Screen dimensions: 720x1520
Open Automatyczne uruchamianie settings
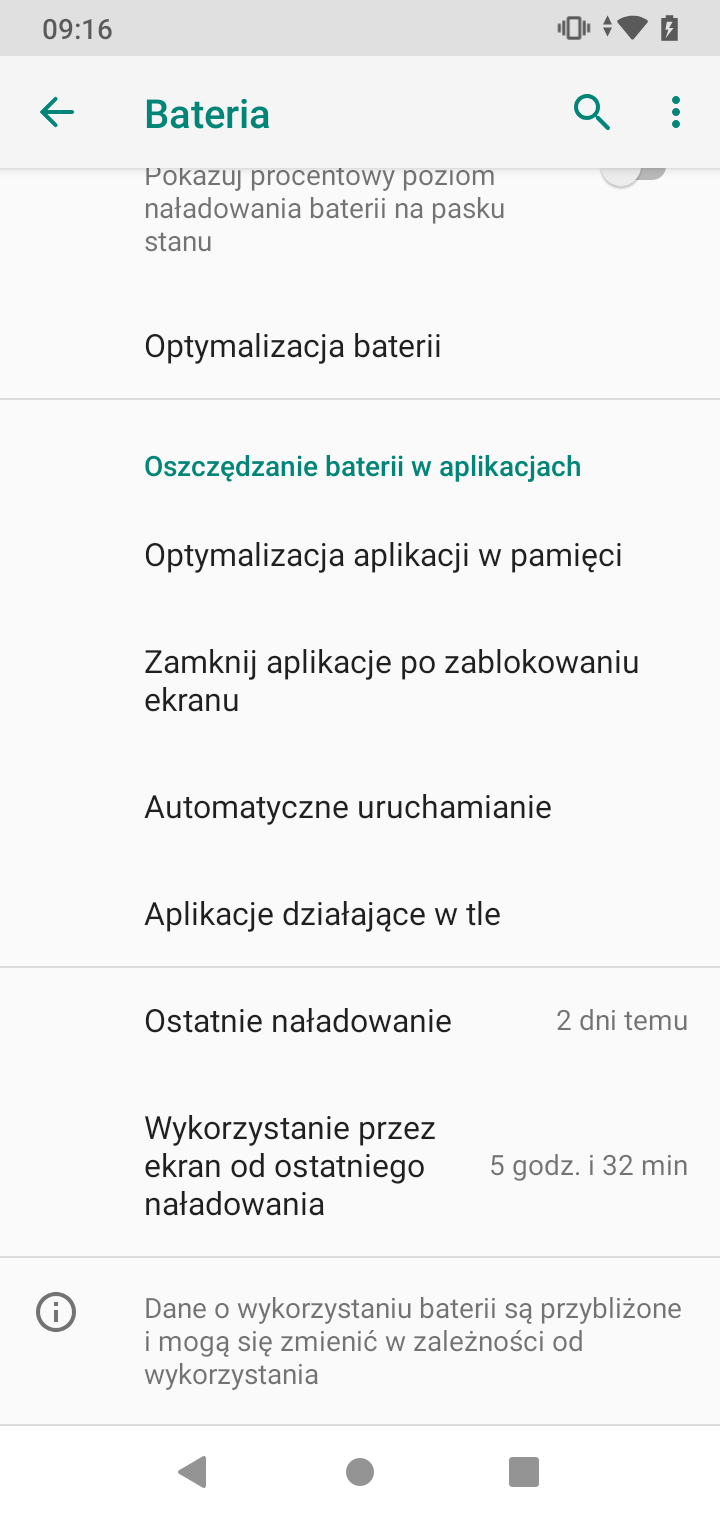click(360, 807)
